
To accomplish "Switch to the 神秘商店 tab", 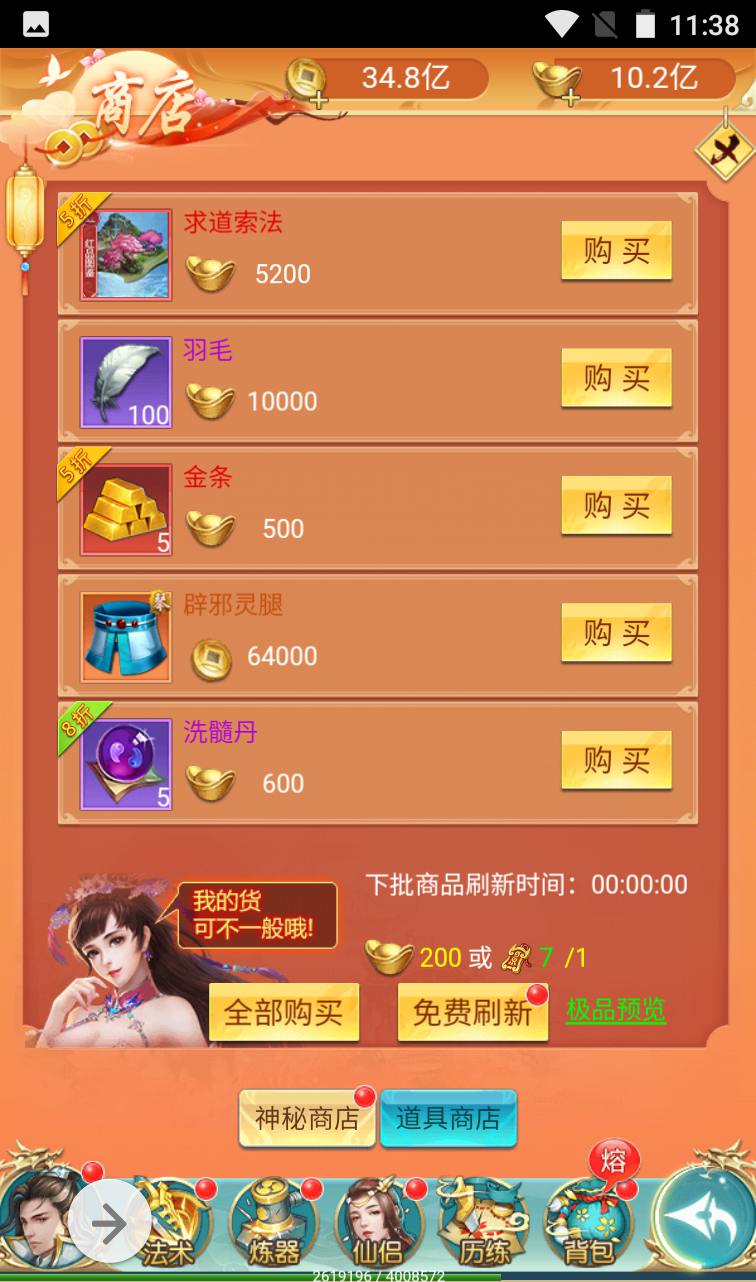I will (x=307, y=1118).
